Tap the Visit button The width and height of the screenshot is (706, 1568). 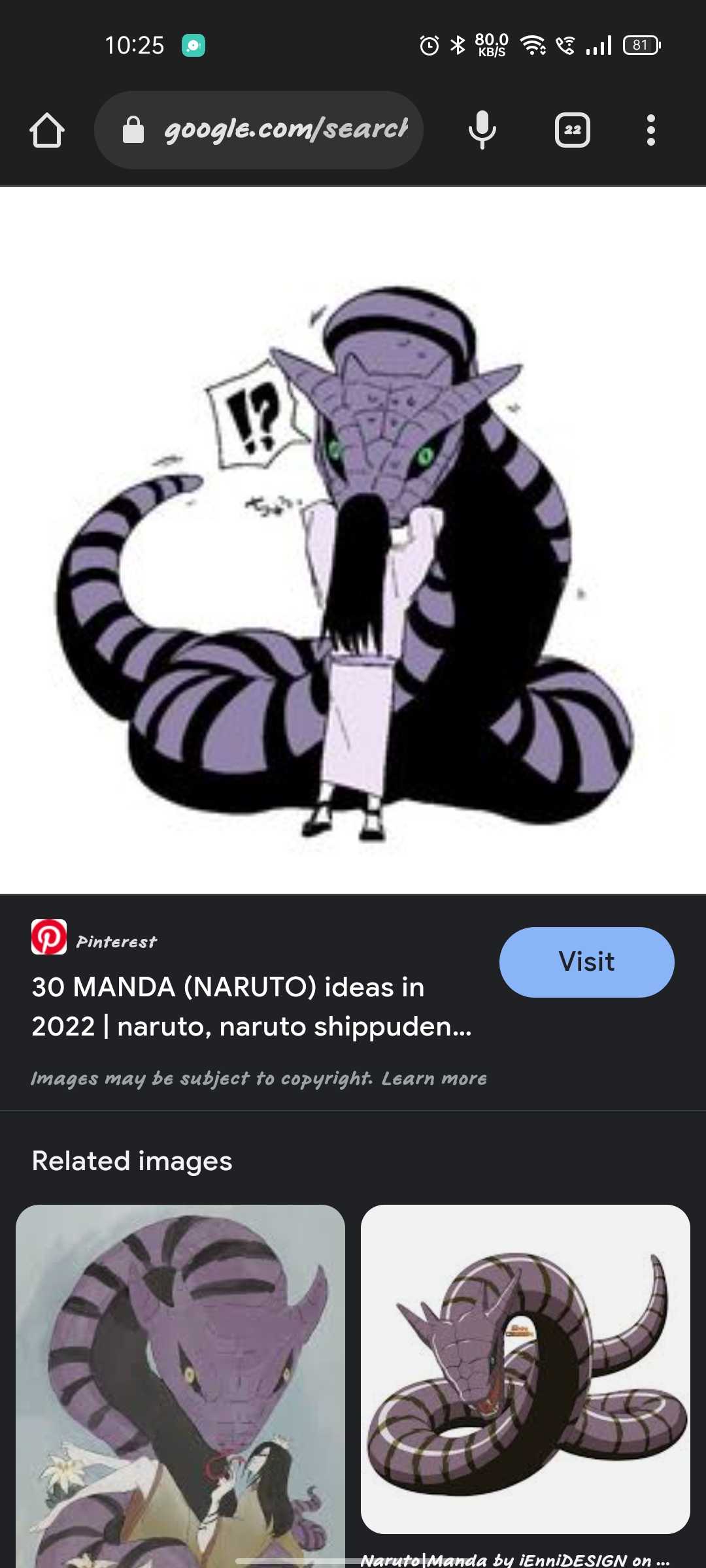coord(586,962)
